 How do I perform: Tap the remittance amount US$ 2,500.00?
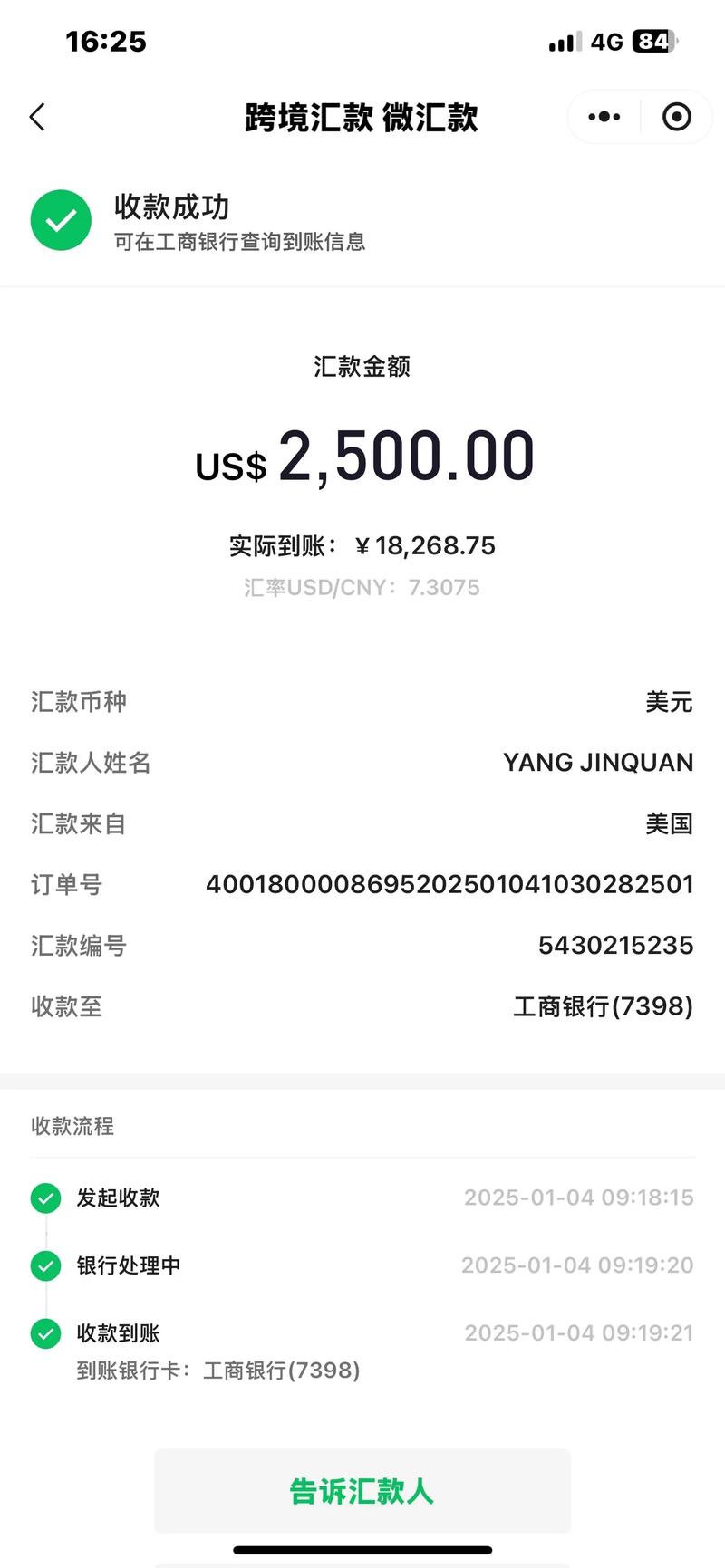coord(362,457)
